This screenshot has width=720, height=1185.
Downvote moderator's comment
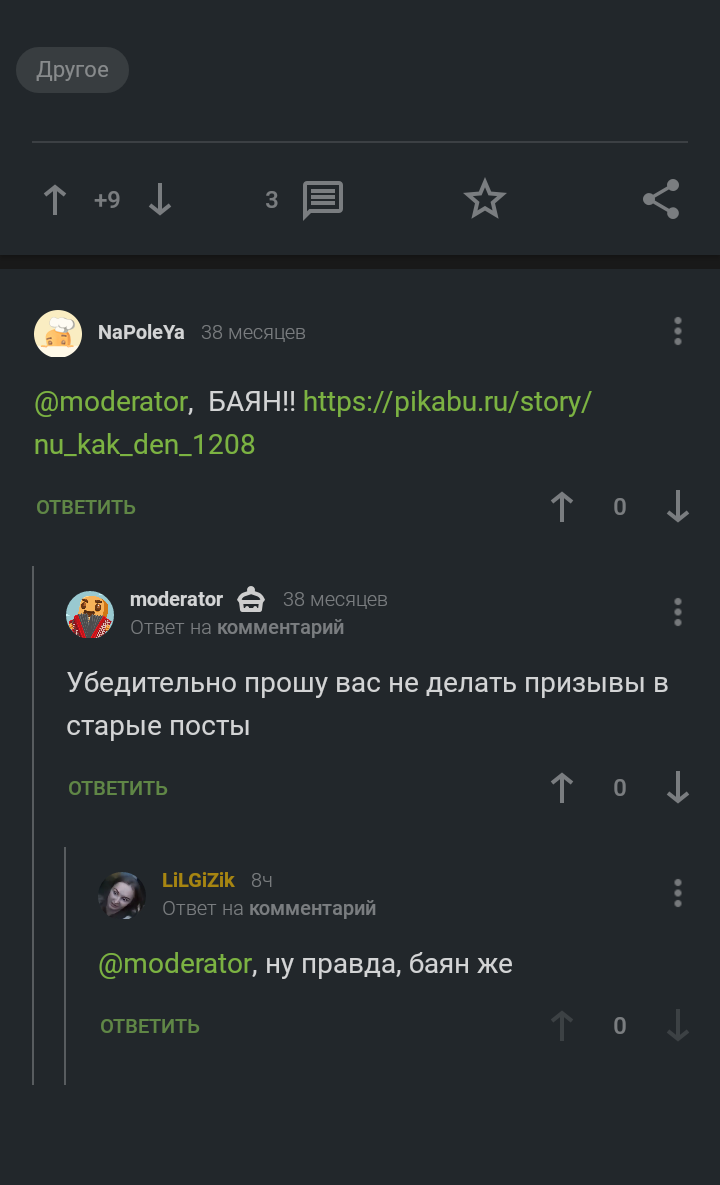[678, 788]
